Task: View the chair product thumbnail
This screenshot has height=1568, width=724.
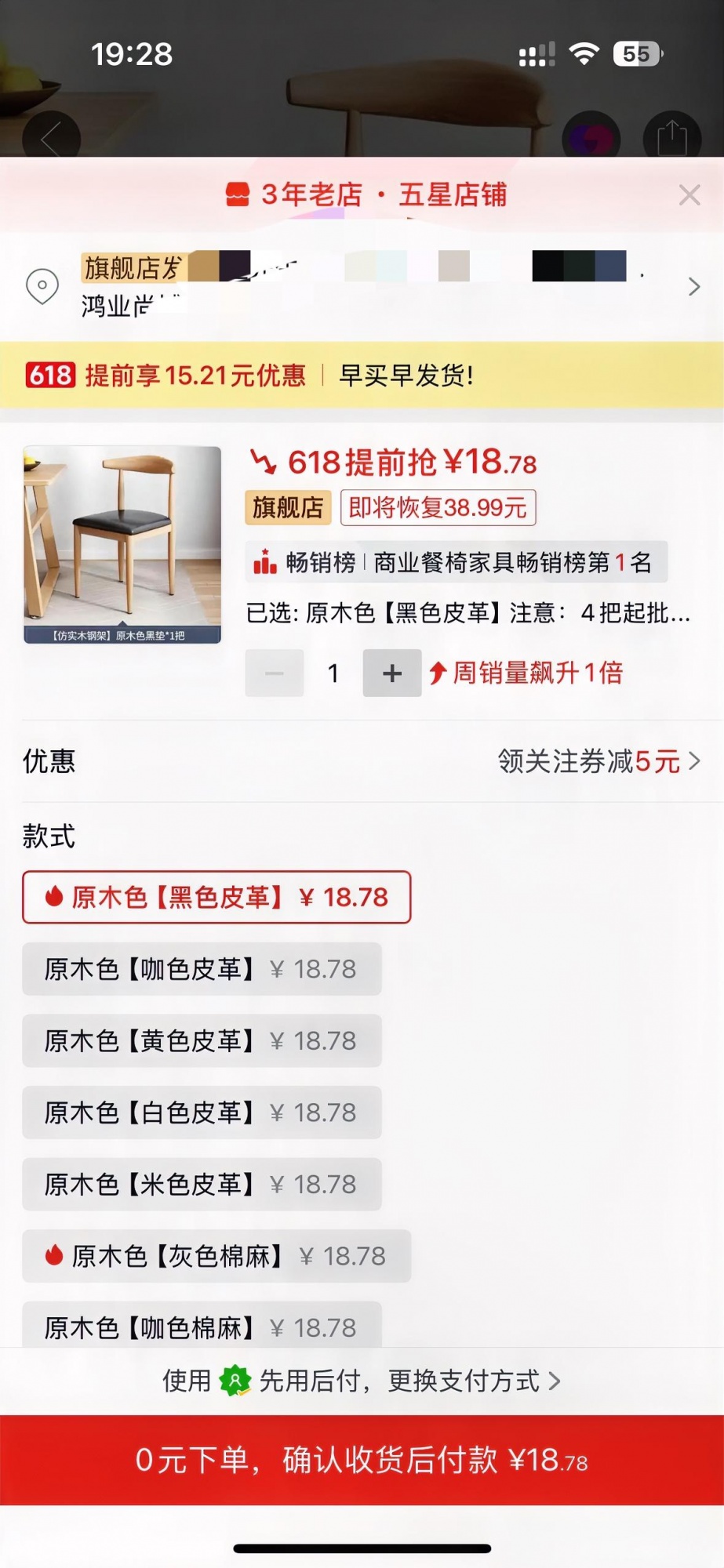Action: (122, 544)
